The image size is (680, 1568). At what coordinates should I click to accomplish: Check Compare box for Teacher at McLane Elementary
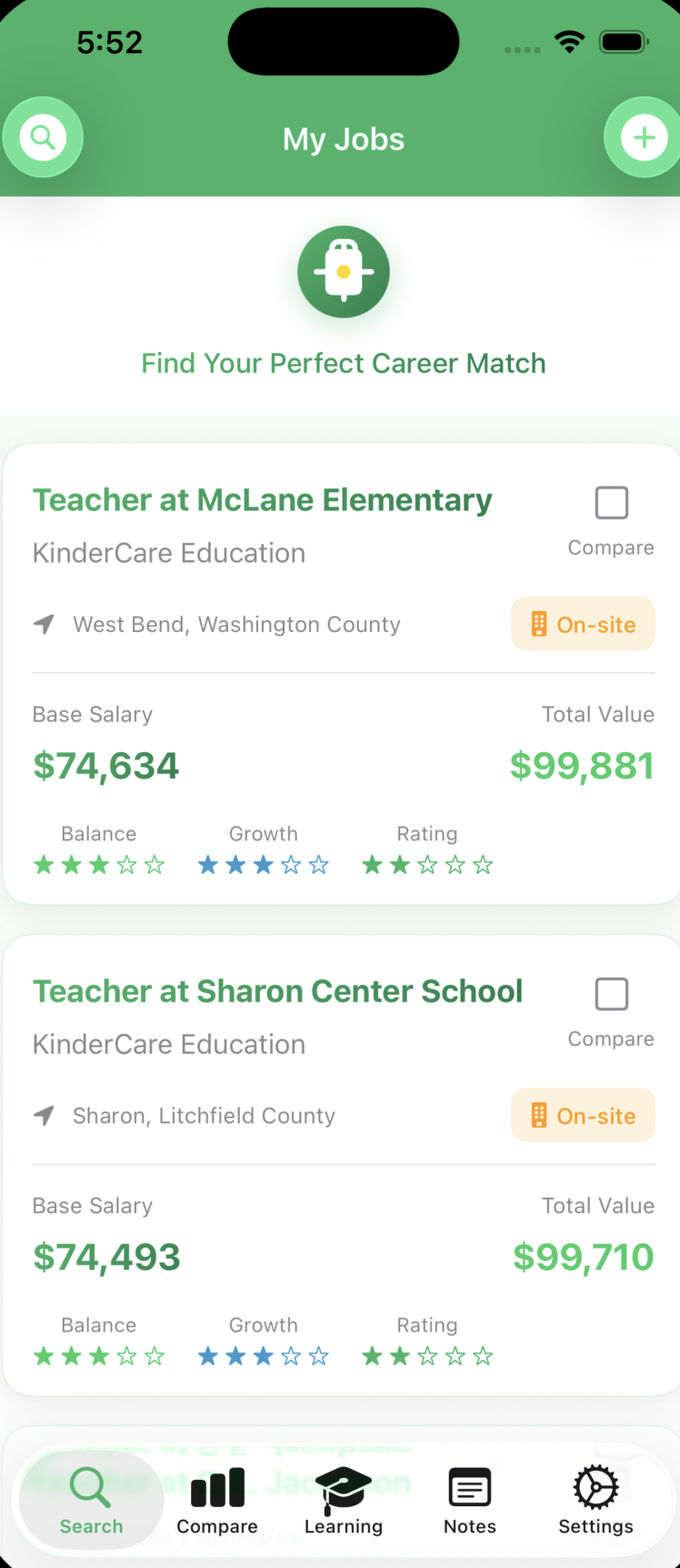[611, 502]
